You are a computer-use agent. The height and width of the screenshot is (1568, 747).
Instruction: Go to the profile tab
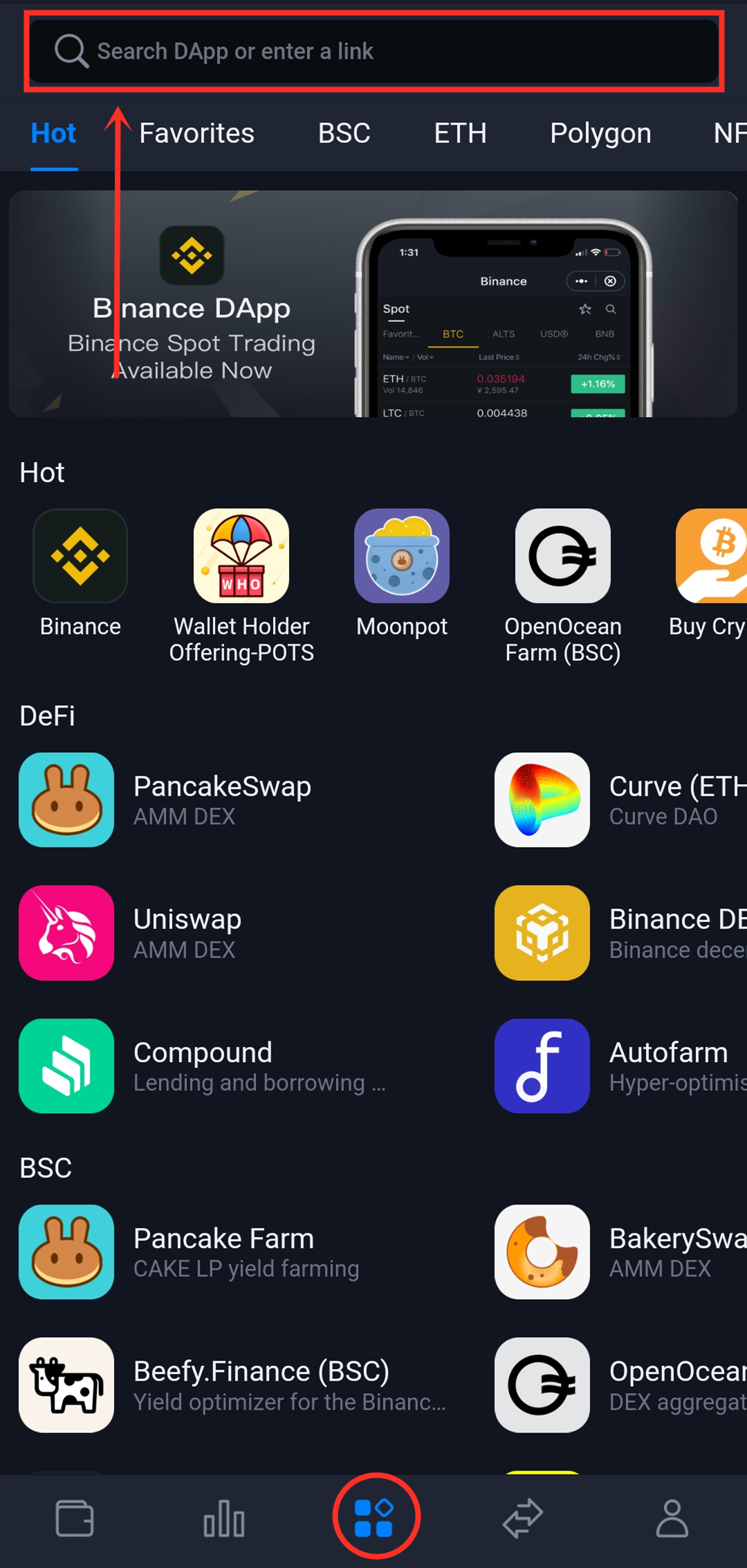coord(672,1518)
